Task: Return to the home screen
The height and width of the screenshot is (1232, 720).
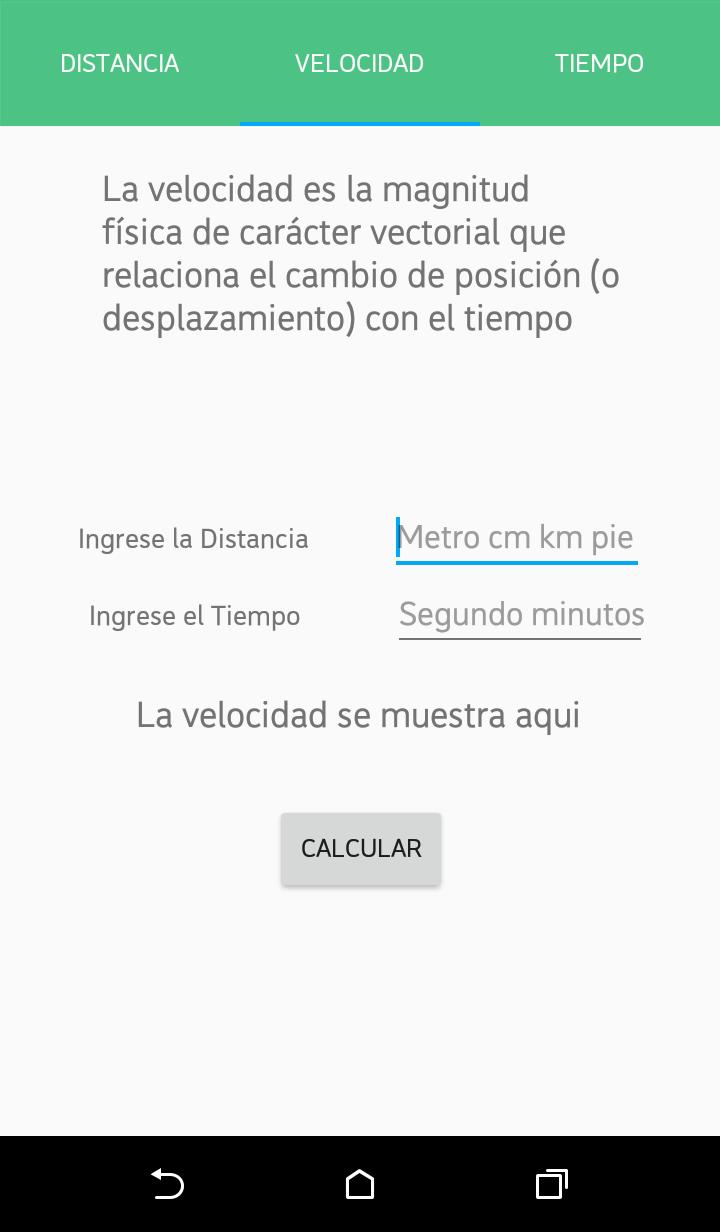Action: pos(360,1184)
